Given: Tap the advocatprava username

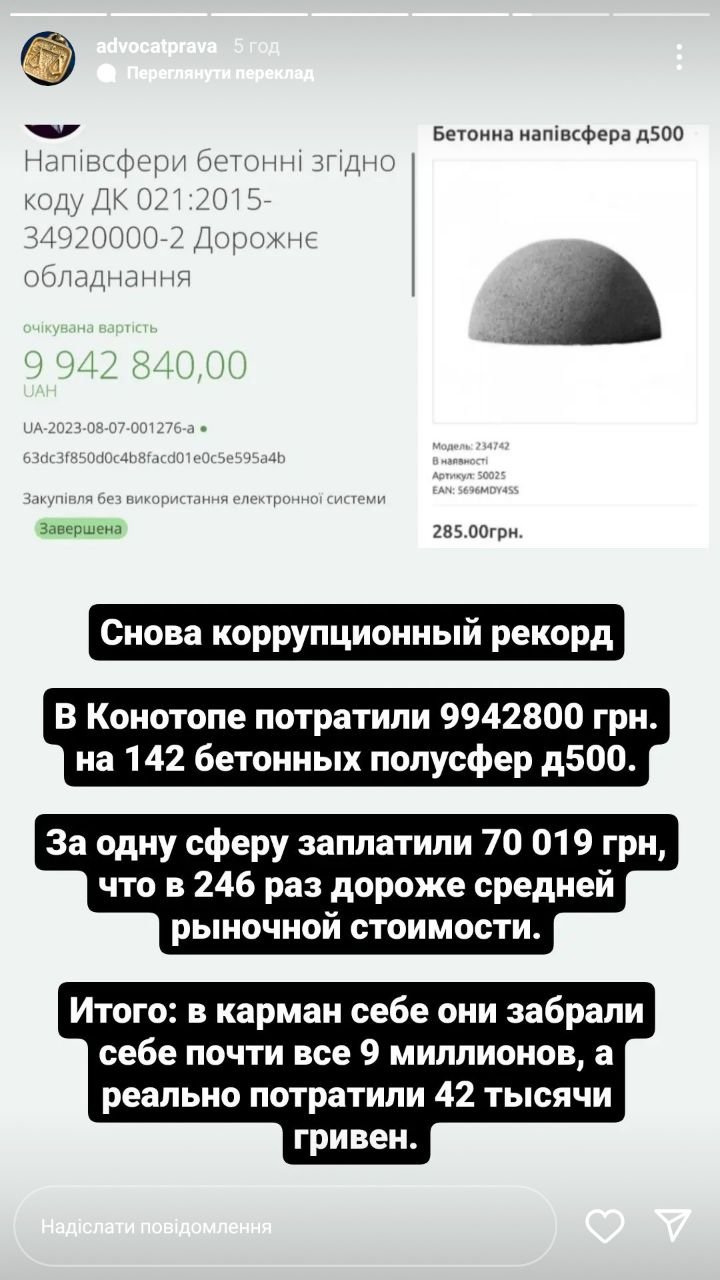Looking at the screenshot, I should coord(157,46).
